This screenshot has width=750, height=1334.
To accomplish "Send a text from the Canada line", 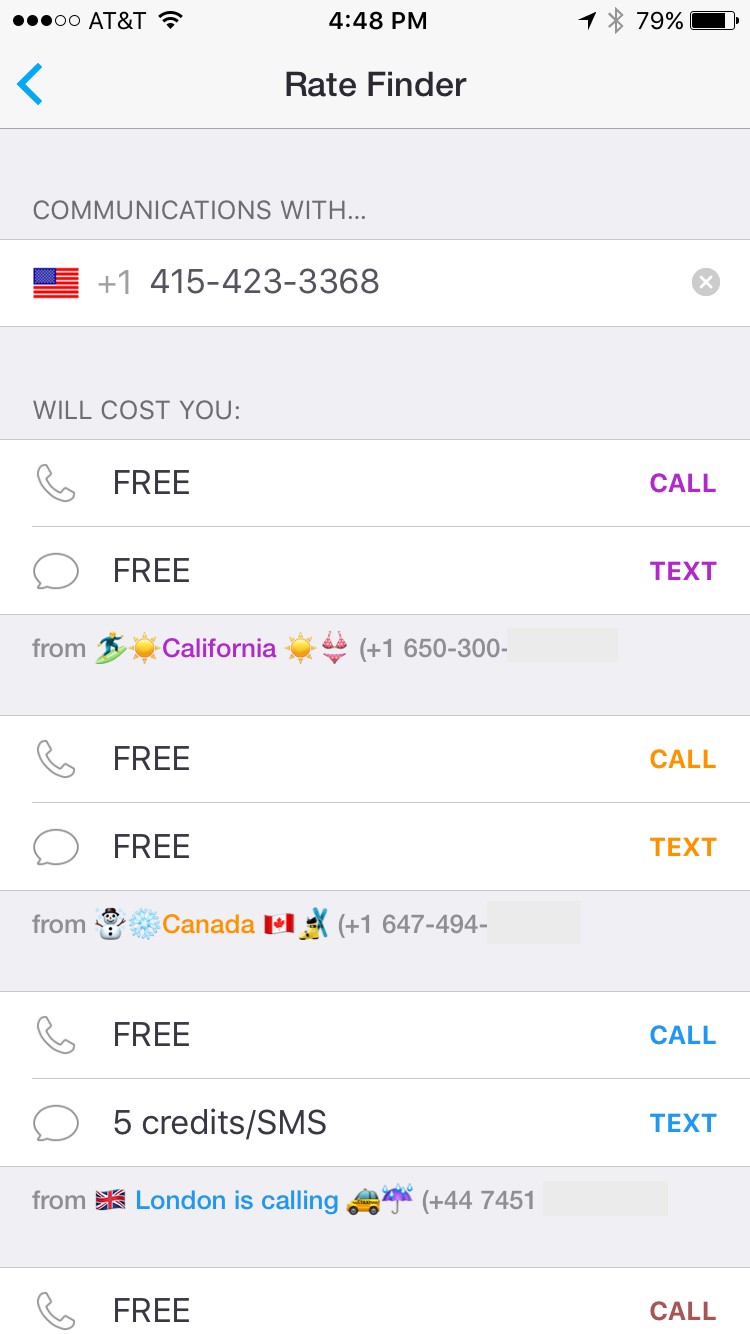I will (x=682, y=847).
